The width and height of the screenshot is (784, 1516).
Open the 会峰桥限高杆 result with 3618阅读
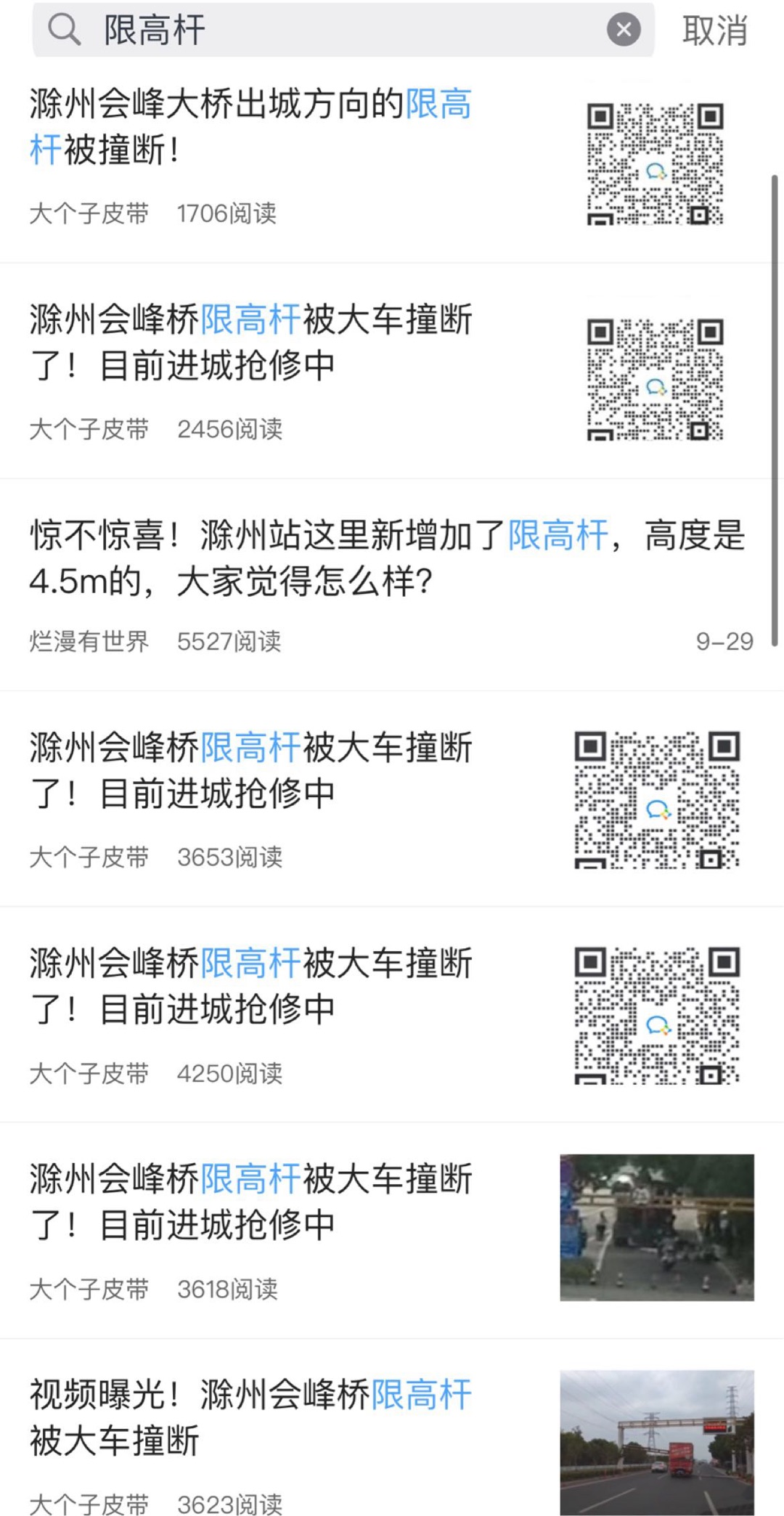(250, 1202)
